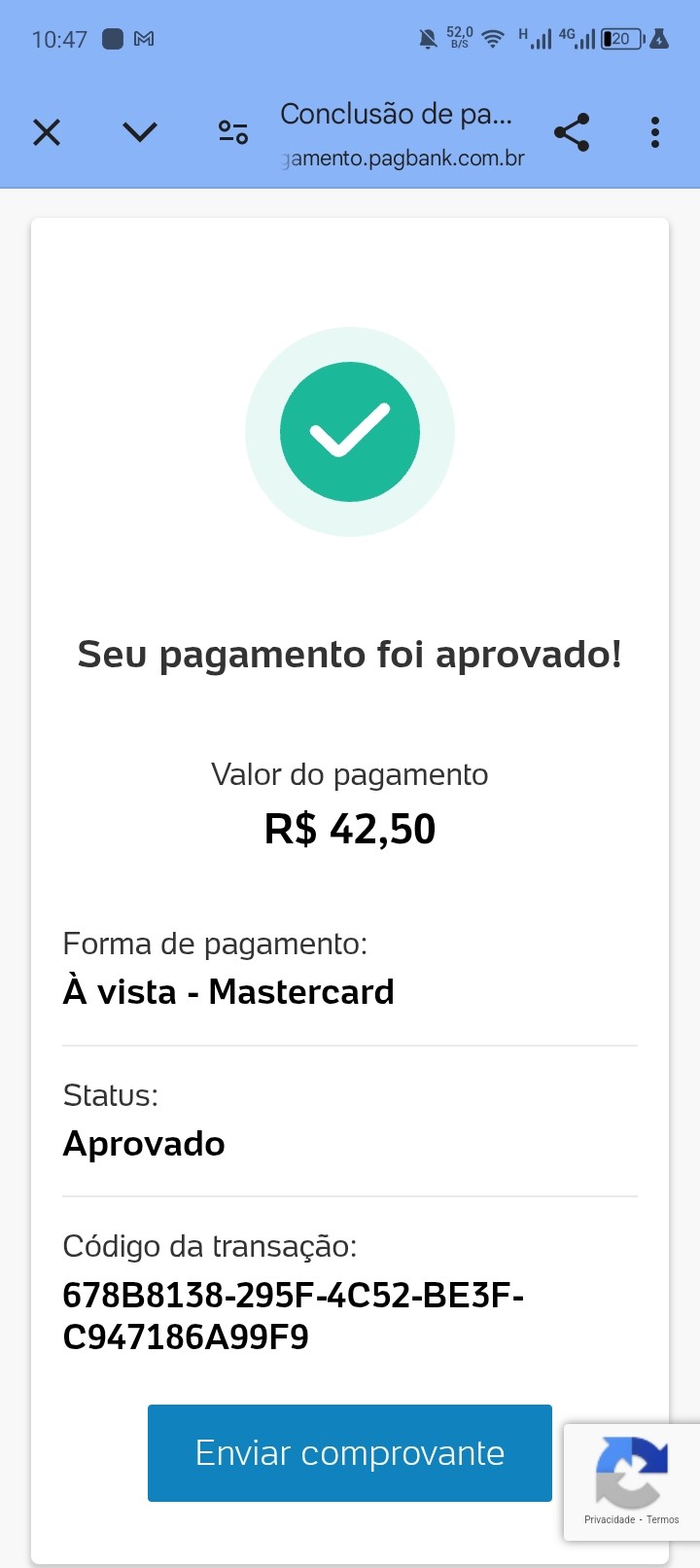The width and height of the screenshot is (700, 1568).
Task: Open the browser overflow menu
Action: pos(655,132)
